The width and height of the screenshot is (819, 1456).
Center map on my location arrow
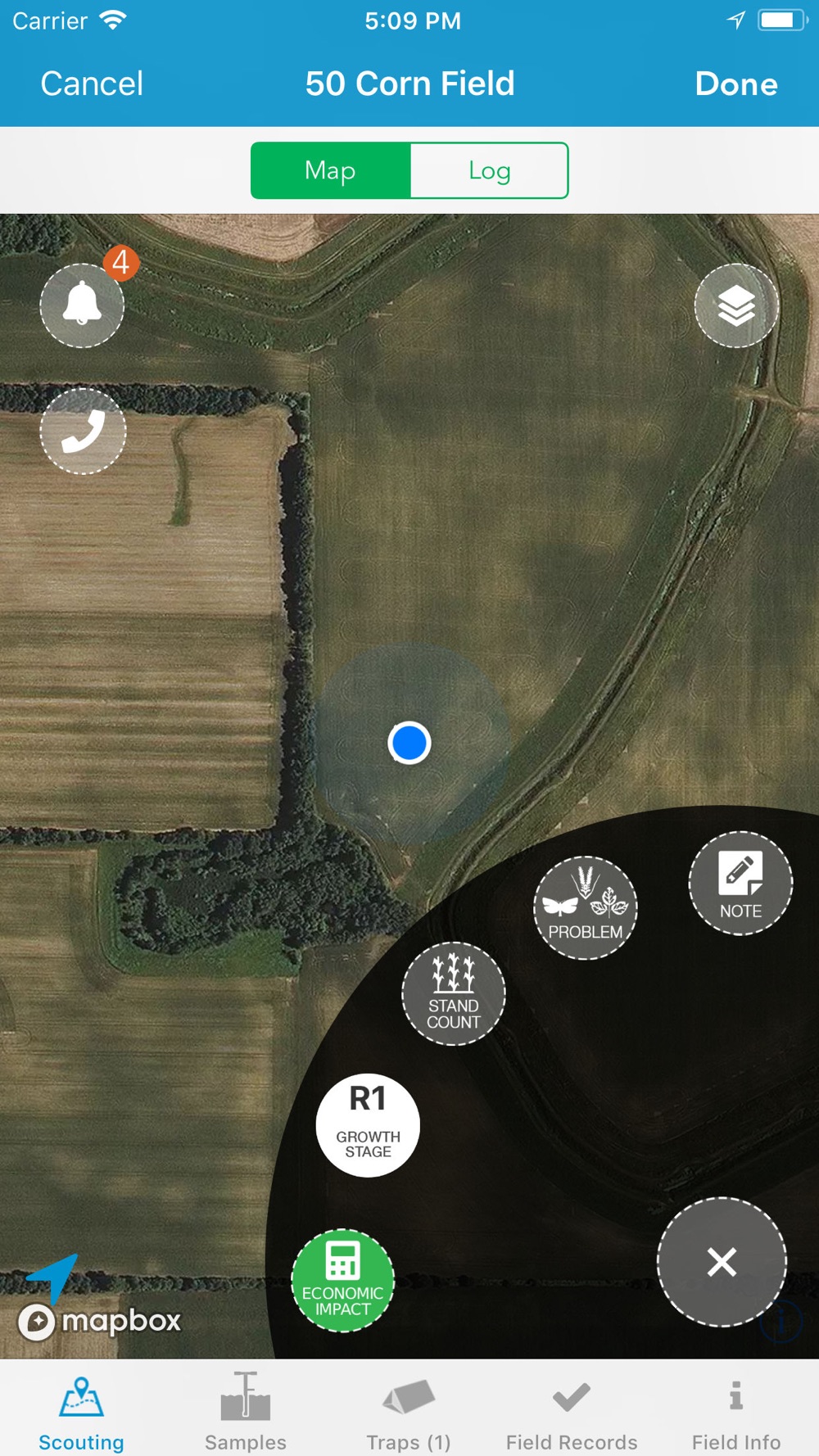coord(54,1274)
